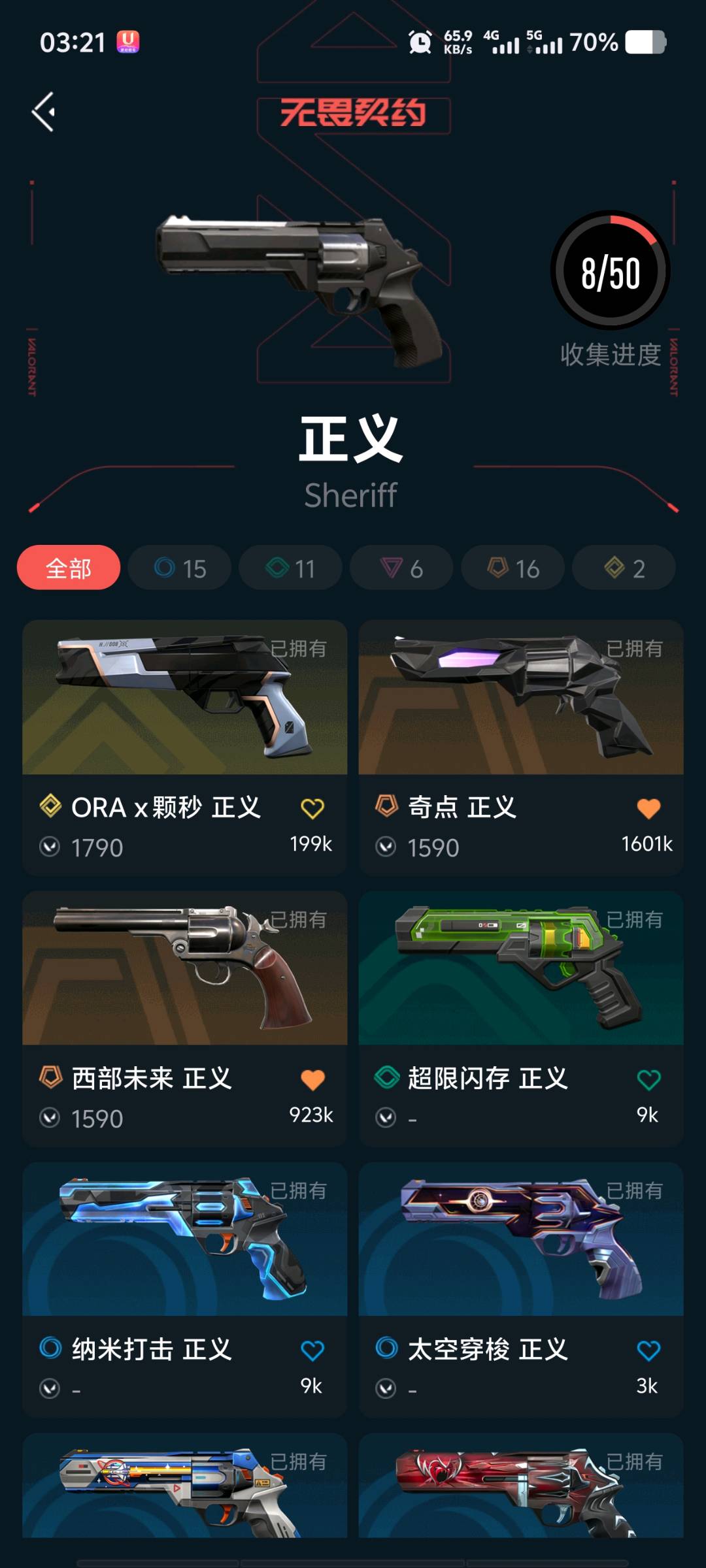
Task: Like the 超限闪存 正义 skin
Action: tap(648, 1080)
